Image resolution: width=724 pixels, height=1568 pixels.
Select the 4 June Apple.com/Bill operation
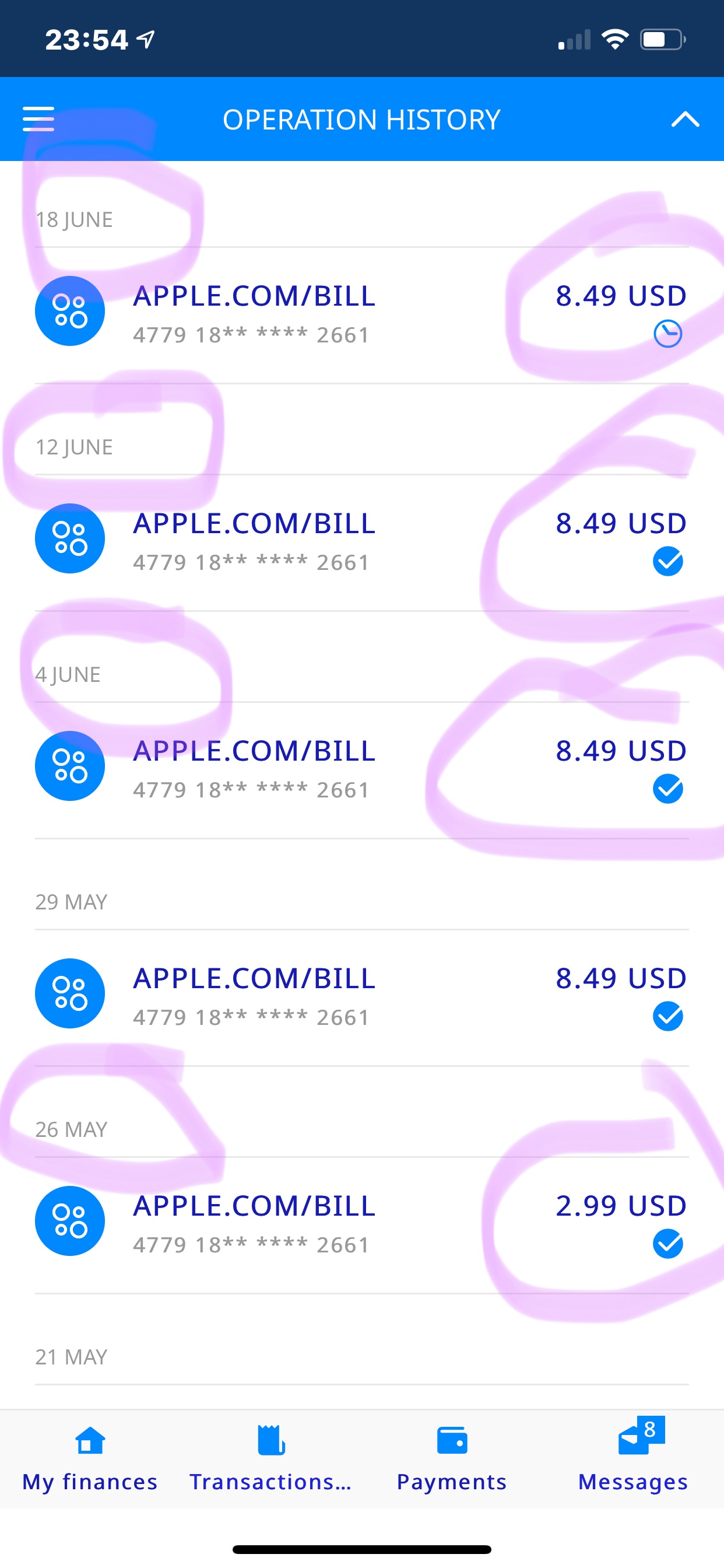tap(361, 769)
